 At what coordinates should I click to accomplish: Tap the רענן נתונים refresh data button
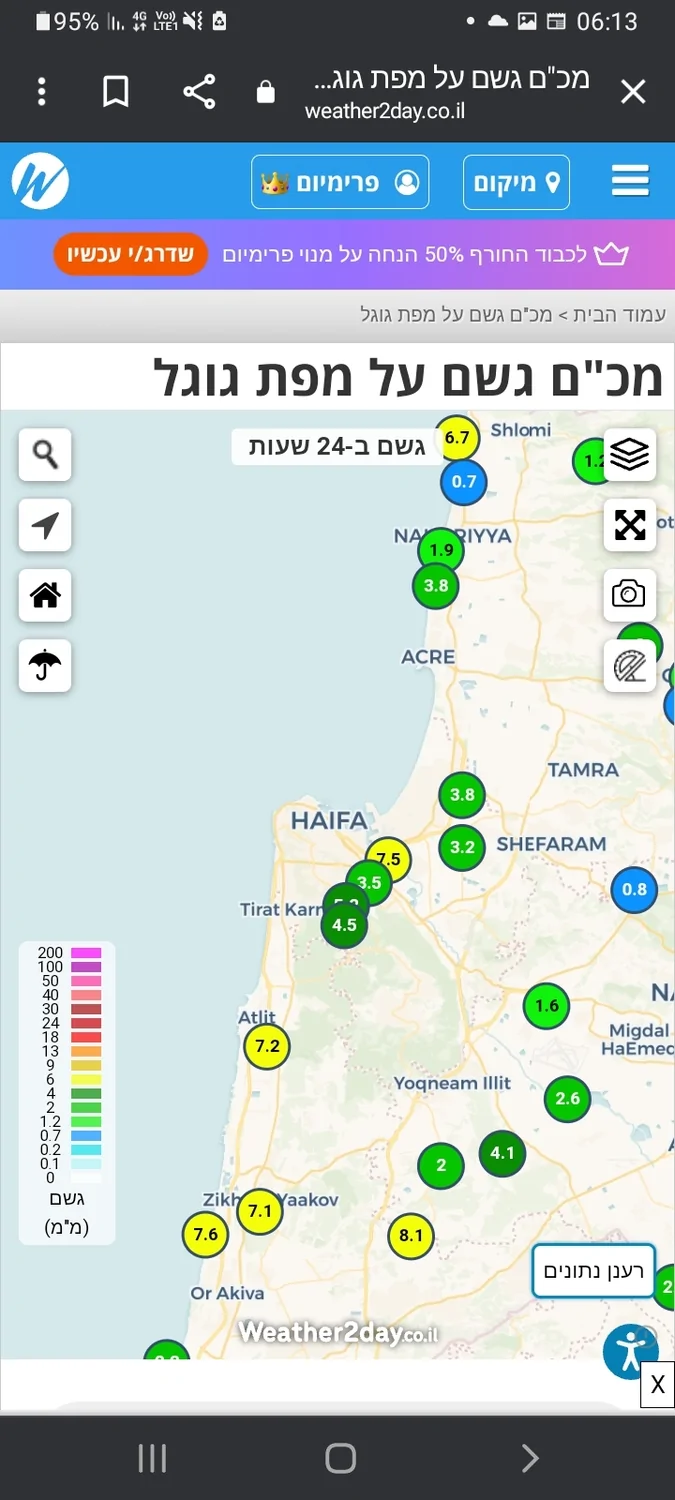pos(593,1271)
